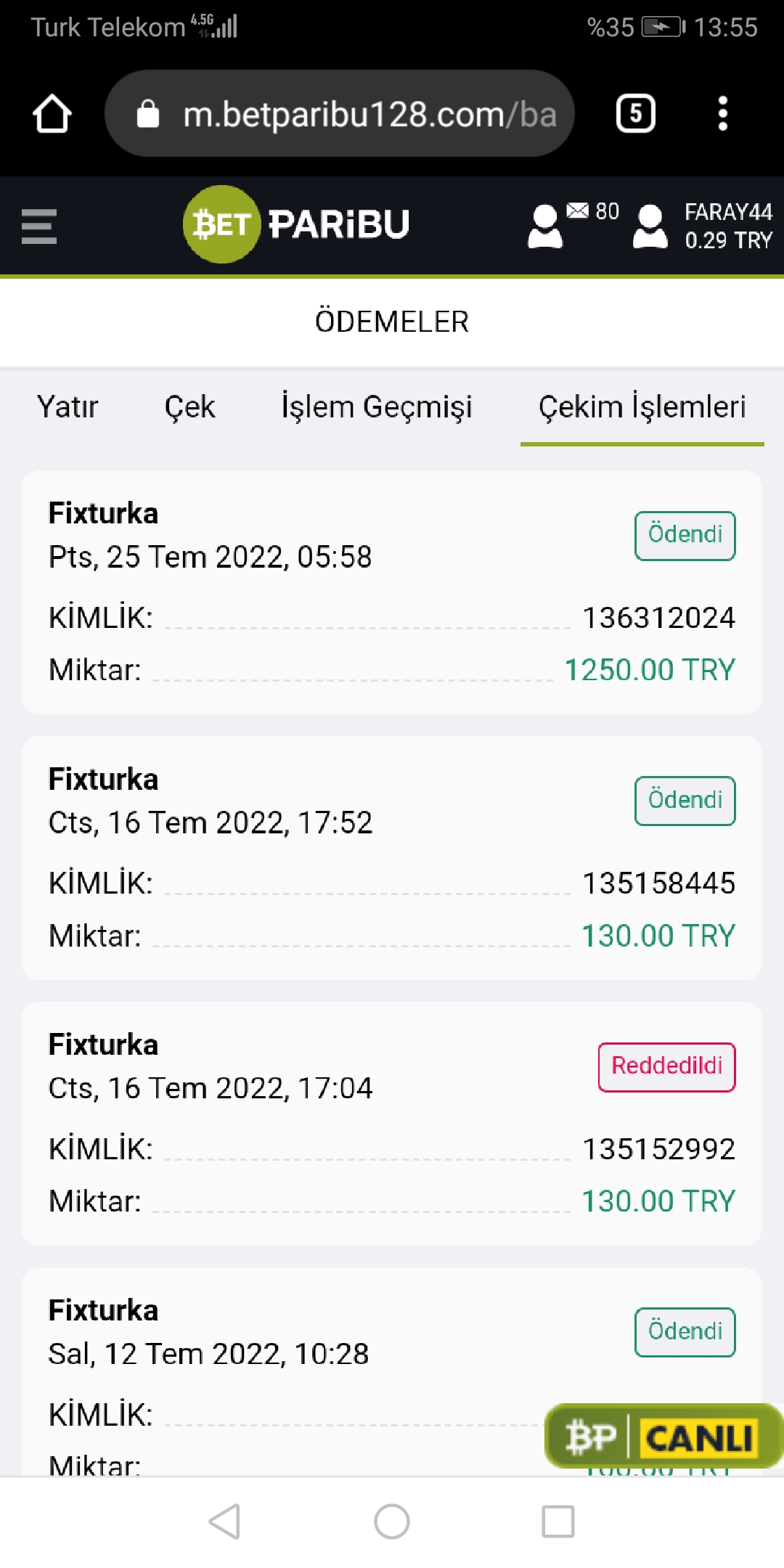This screenshot has width=784, height=1568.
Task: Switch to the Yatır tab
Action: tap(68, 407)
